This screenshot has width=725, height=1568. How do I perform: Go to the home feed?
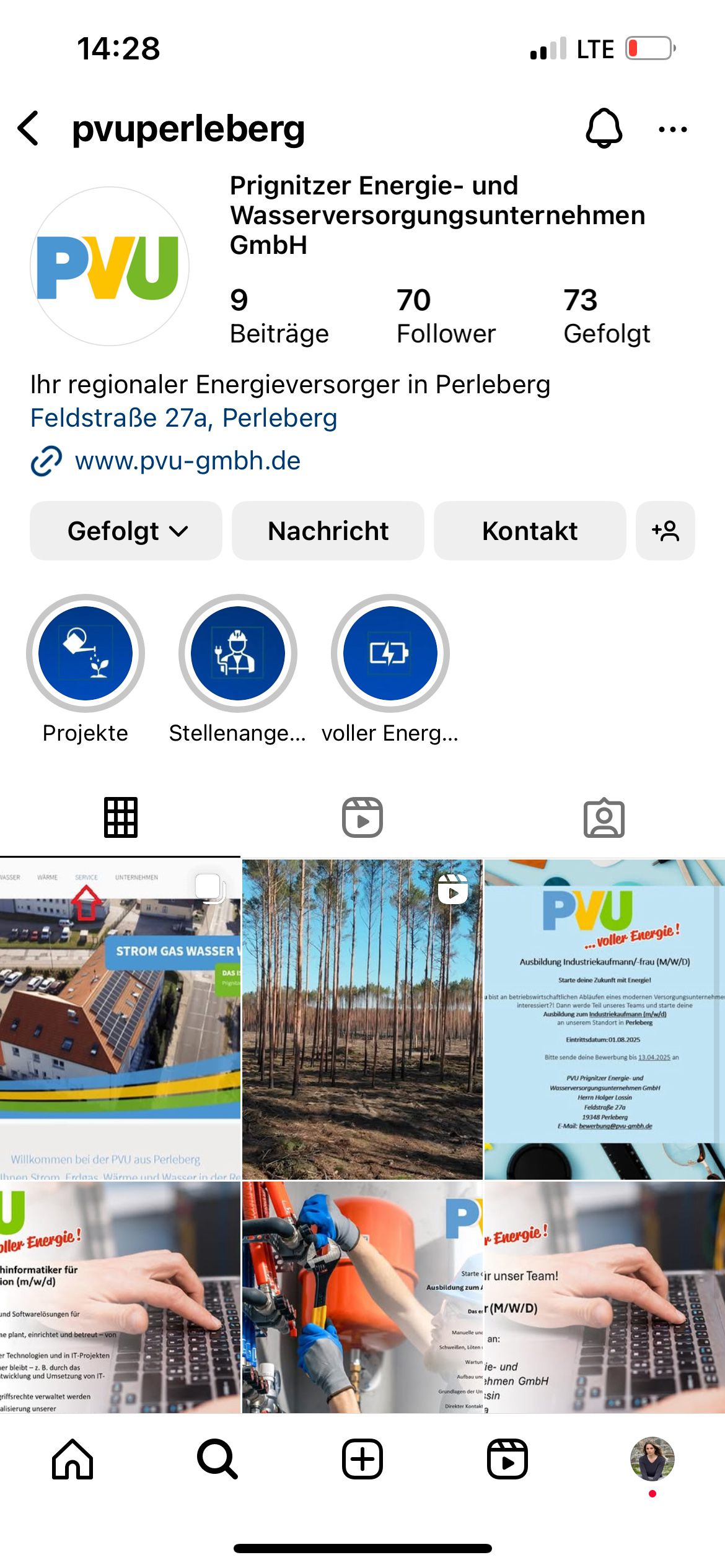point(72,1459)
